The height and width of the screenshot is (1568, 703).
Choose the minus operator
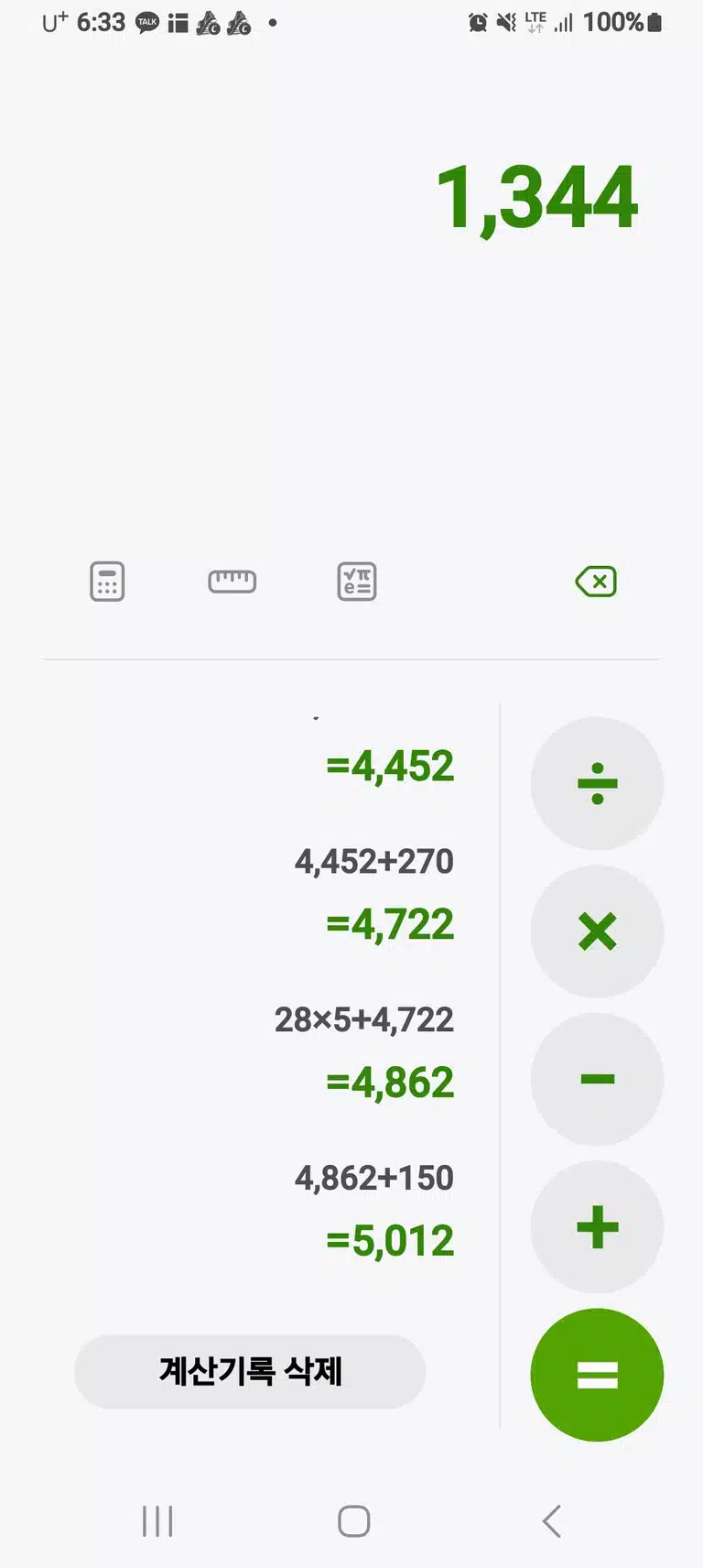coord(598,1079)
